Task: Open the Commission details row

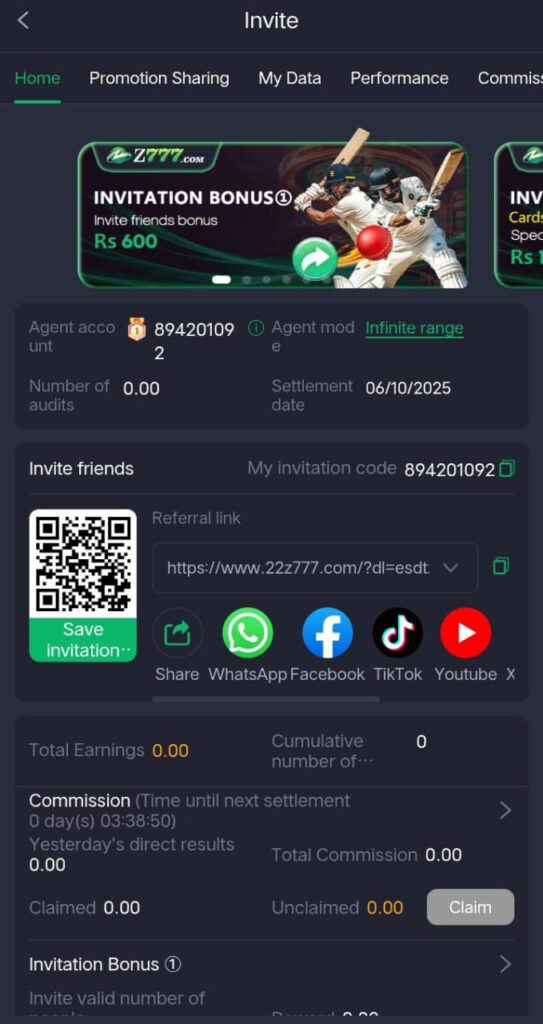Action: click(x=271, y=810)
